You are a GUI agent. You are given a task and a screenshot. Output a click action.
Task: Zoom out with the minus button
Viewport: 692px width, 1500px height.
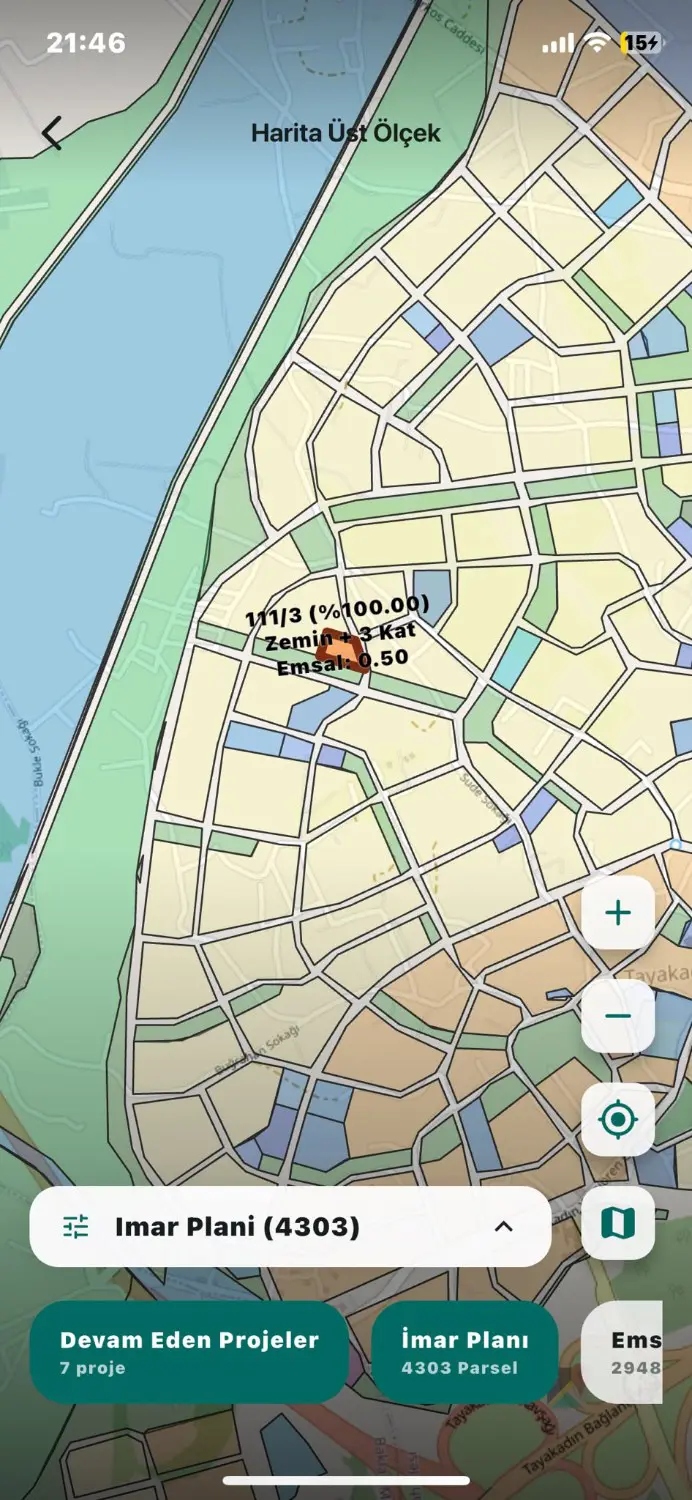[x=618, y=1016]
